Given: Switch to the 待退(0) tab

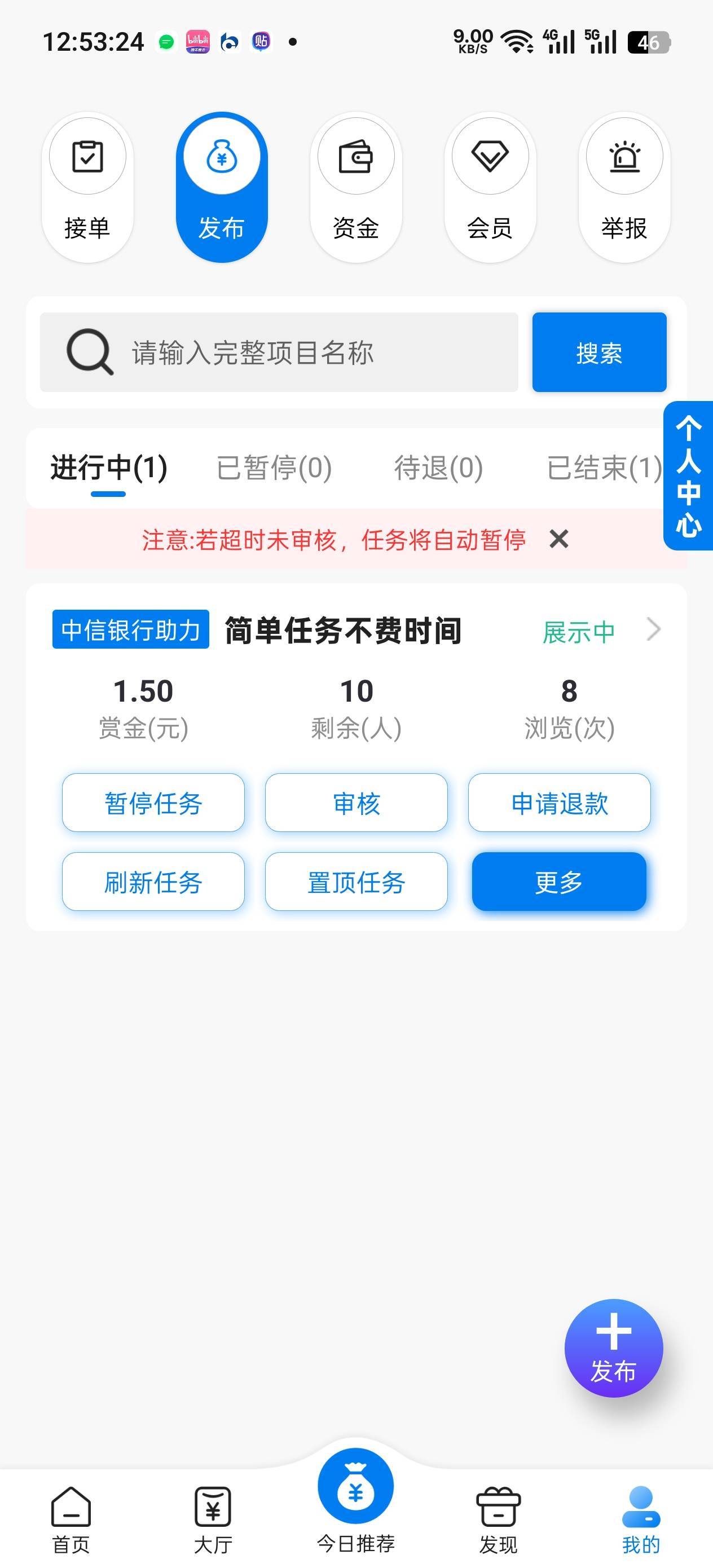Looking at the screenshot, I should click(x=438, y=468).
